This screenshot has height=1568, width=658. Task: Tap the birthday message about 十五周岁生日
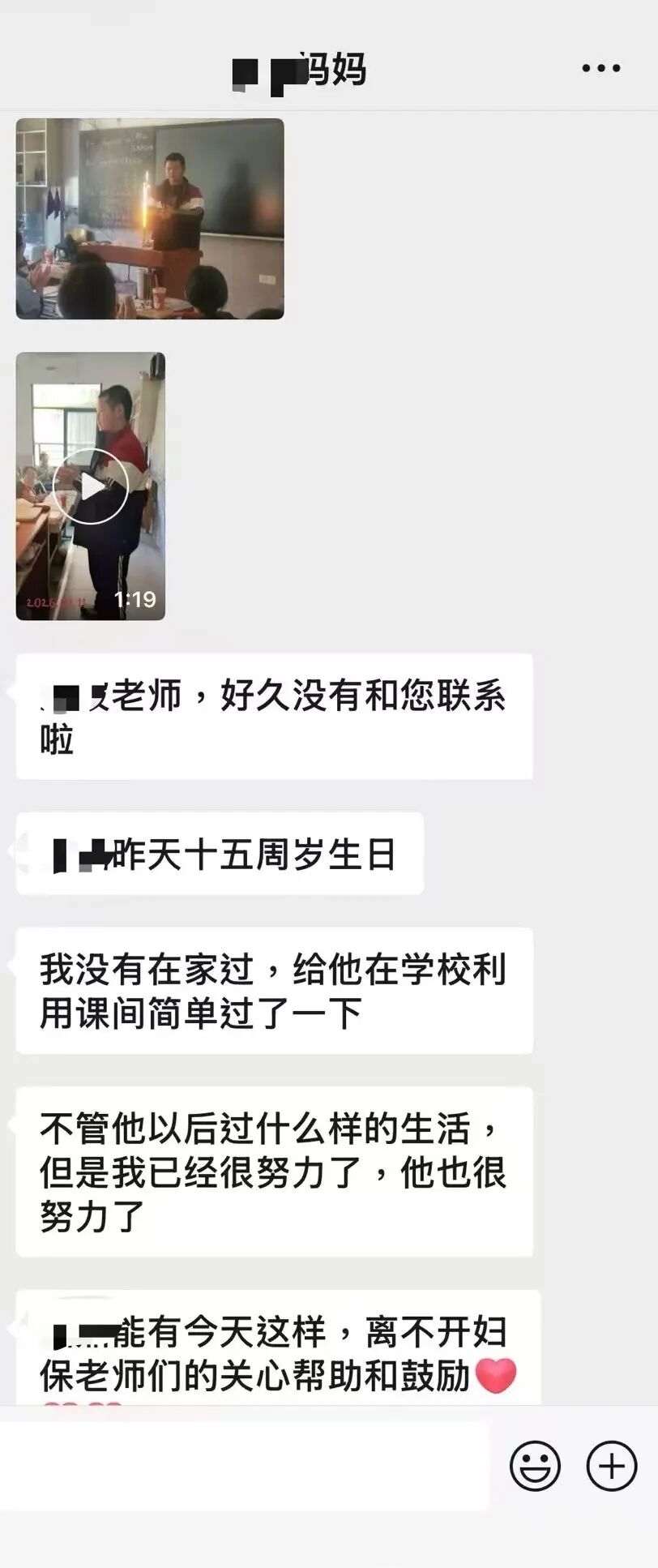[x=217, y=854]
